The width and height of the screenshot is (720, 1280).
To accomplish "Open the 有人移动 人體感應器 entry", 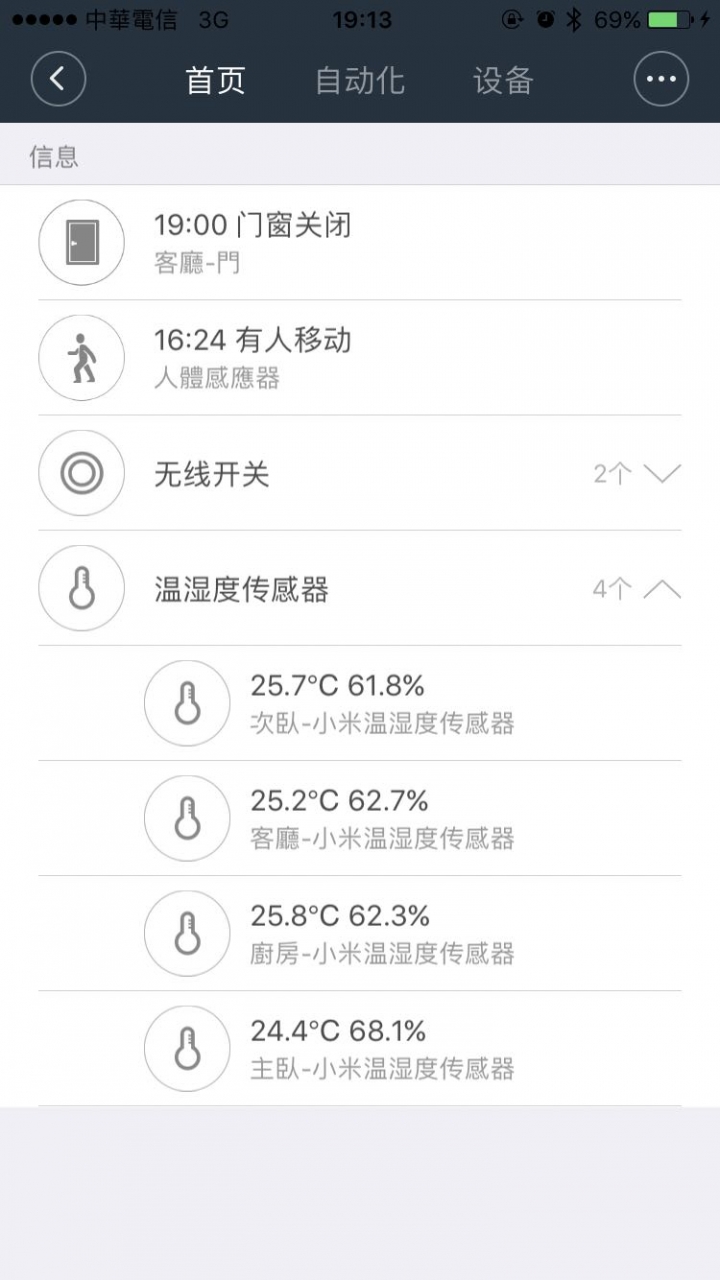I will click(x=360, y=358).
